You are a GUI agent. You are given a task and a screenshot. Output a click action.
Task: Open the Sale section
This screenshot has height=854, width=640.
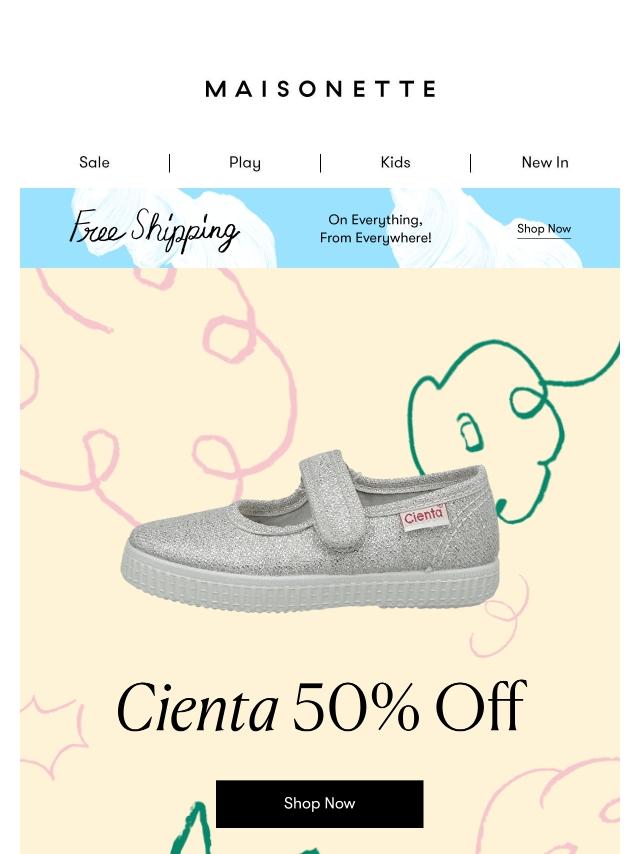(x=94, y=162)
